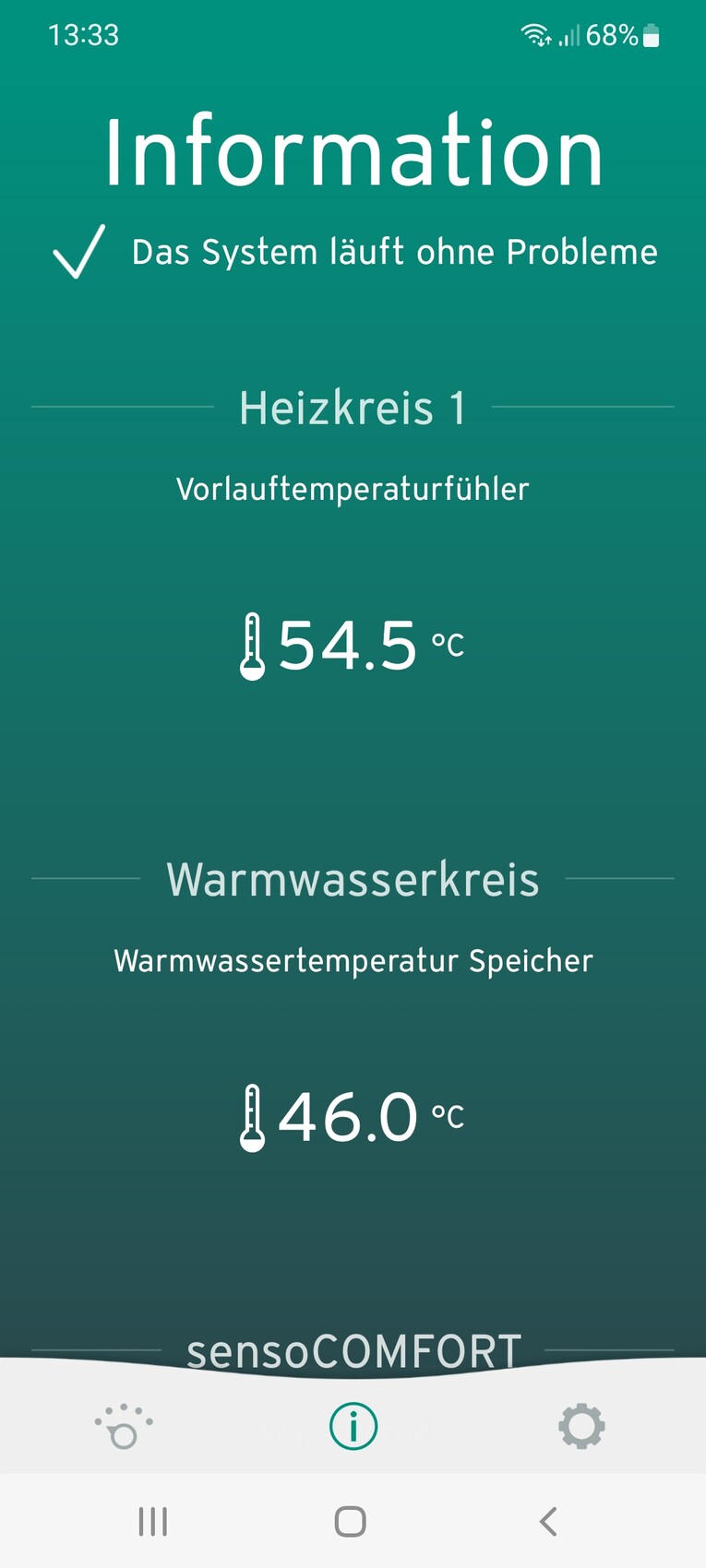The image size is (706, 1568).
Task: Go back with system back button
Action: click(x=548, y=1522)
